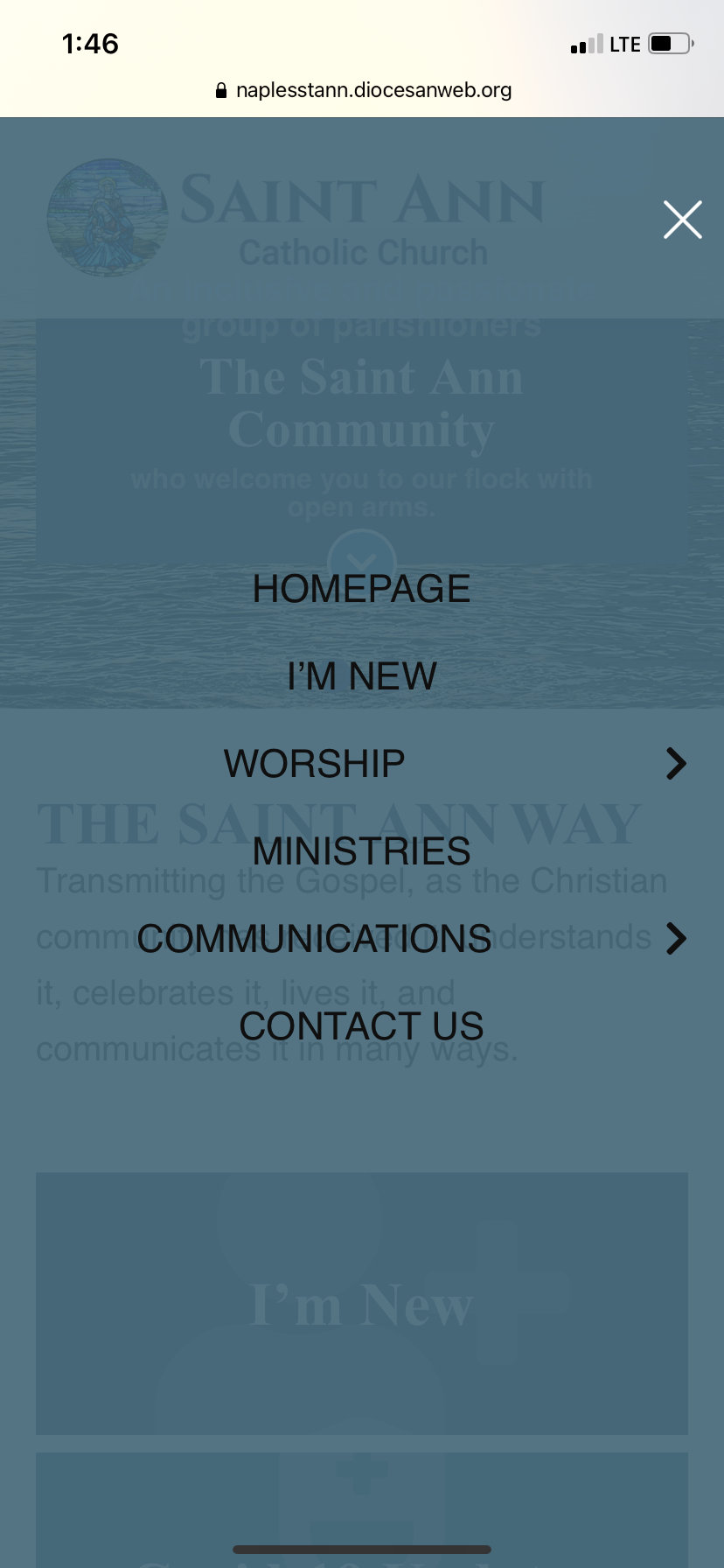The height and width of the screenshot is (1568, 724).
Task: Expand the Worship submenu arrow
Action: click(675, 764)
